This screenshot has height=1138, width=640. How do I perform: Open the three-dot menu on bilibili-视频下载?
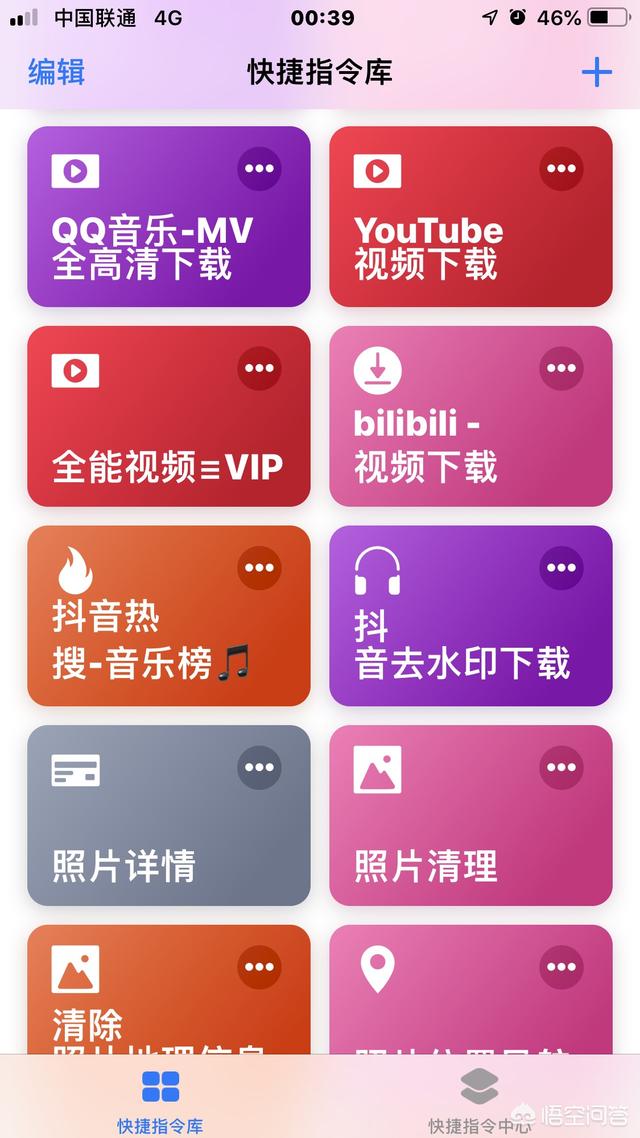[561, 368]
